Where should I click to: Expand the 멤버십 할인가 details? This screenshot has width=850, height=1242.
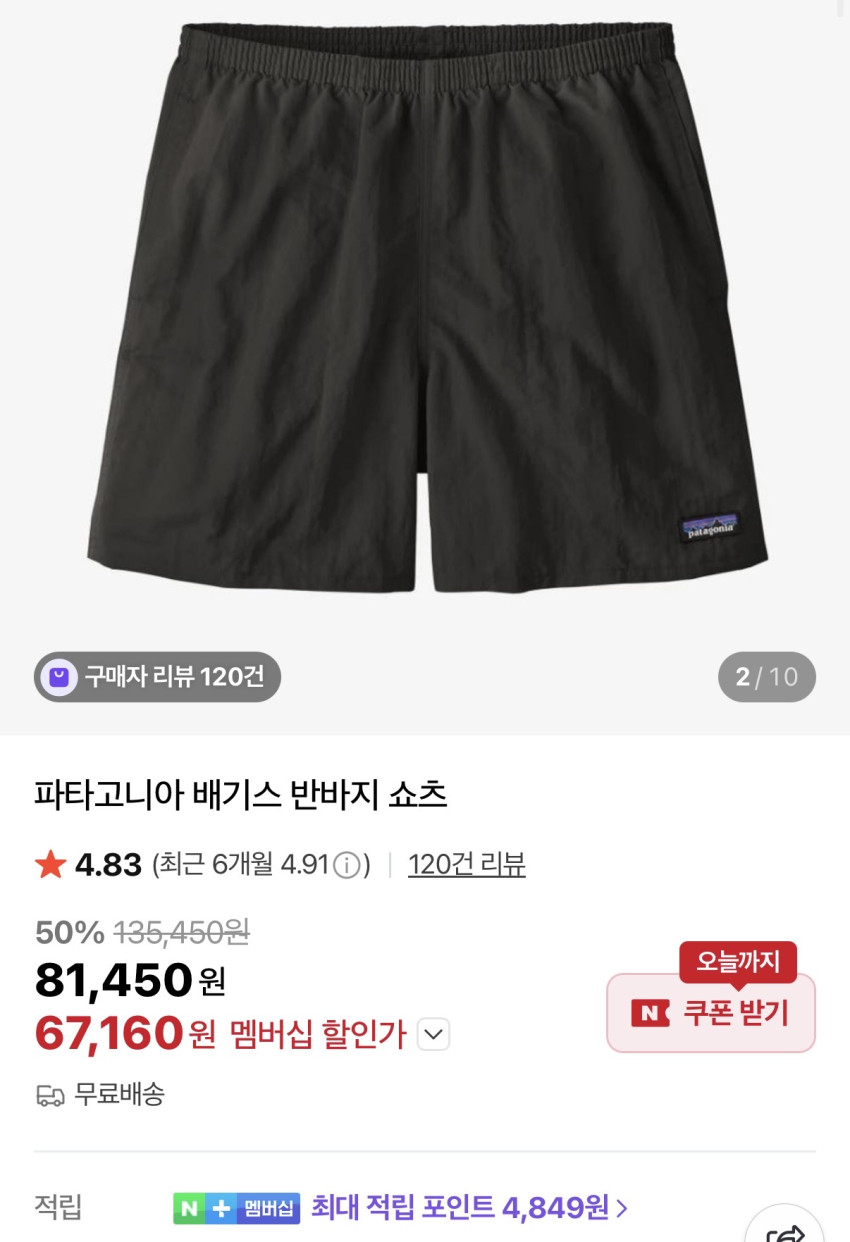[433, 1034]
